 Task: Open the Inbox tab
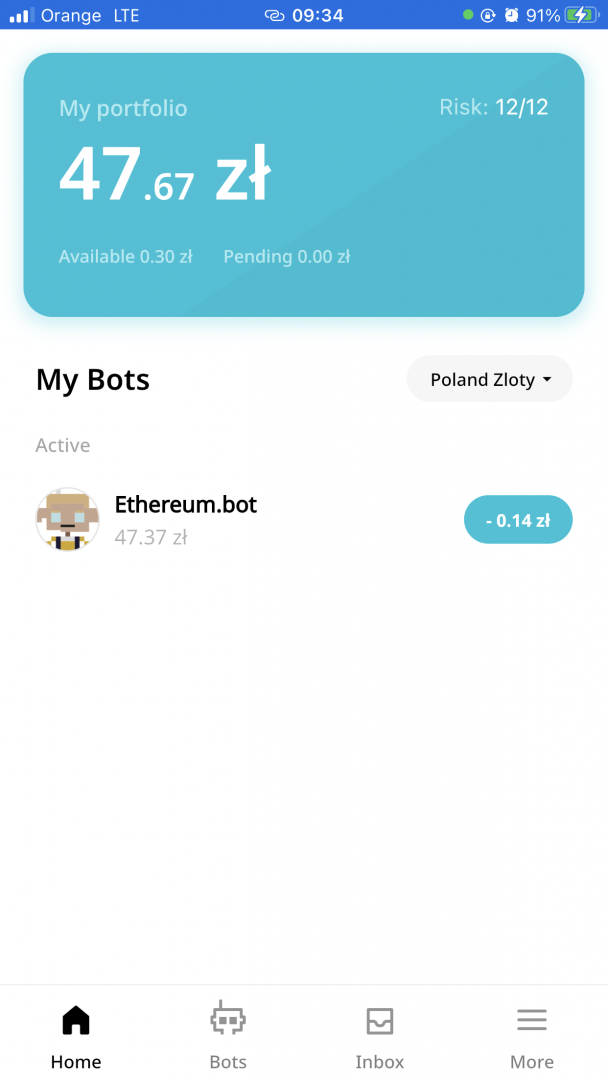(380, 1037)
